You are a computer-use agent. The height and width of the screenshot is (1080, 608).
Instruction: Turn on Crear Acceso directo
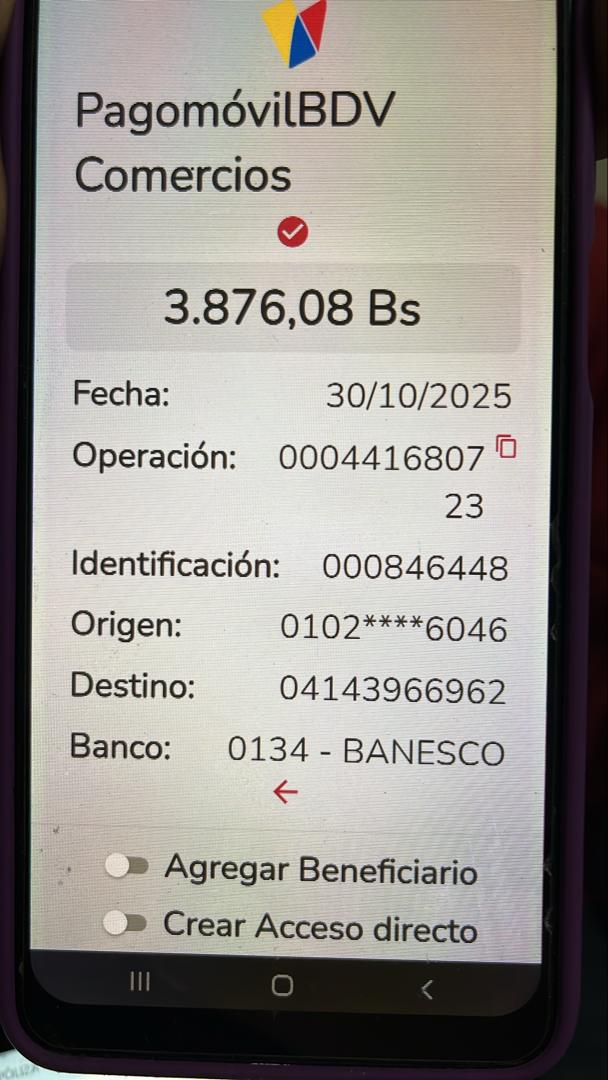click(126, 923)
